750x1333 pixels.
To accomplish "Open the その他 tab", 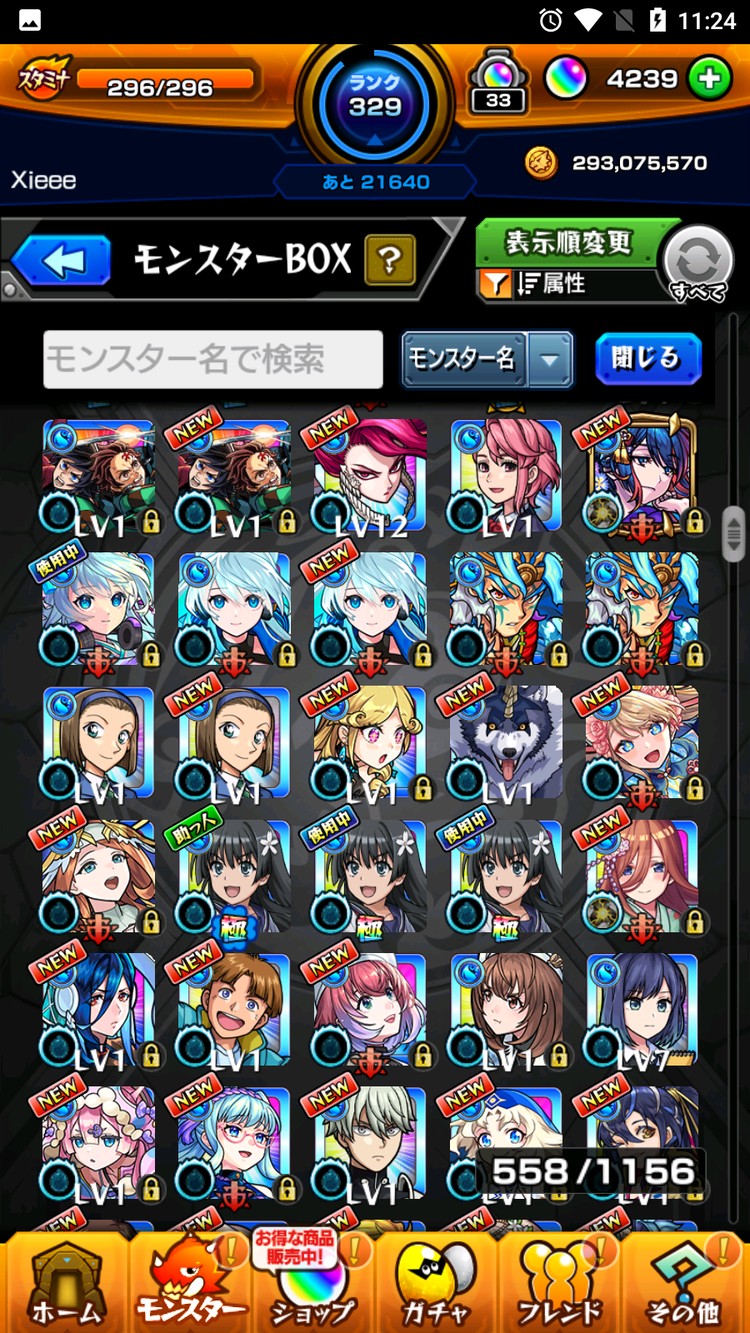I will [x=686, y=1283].
